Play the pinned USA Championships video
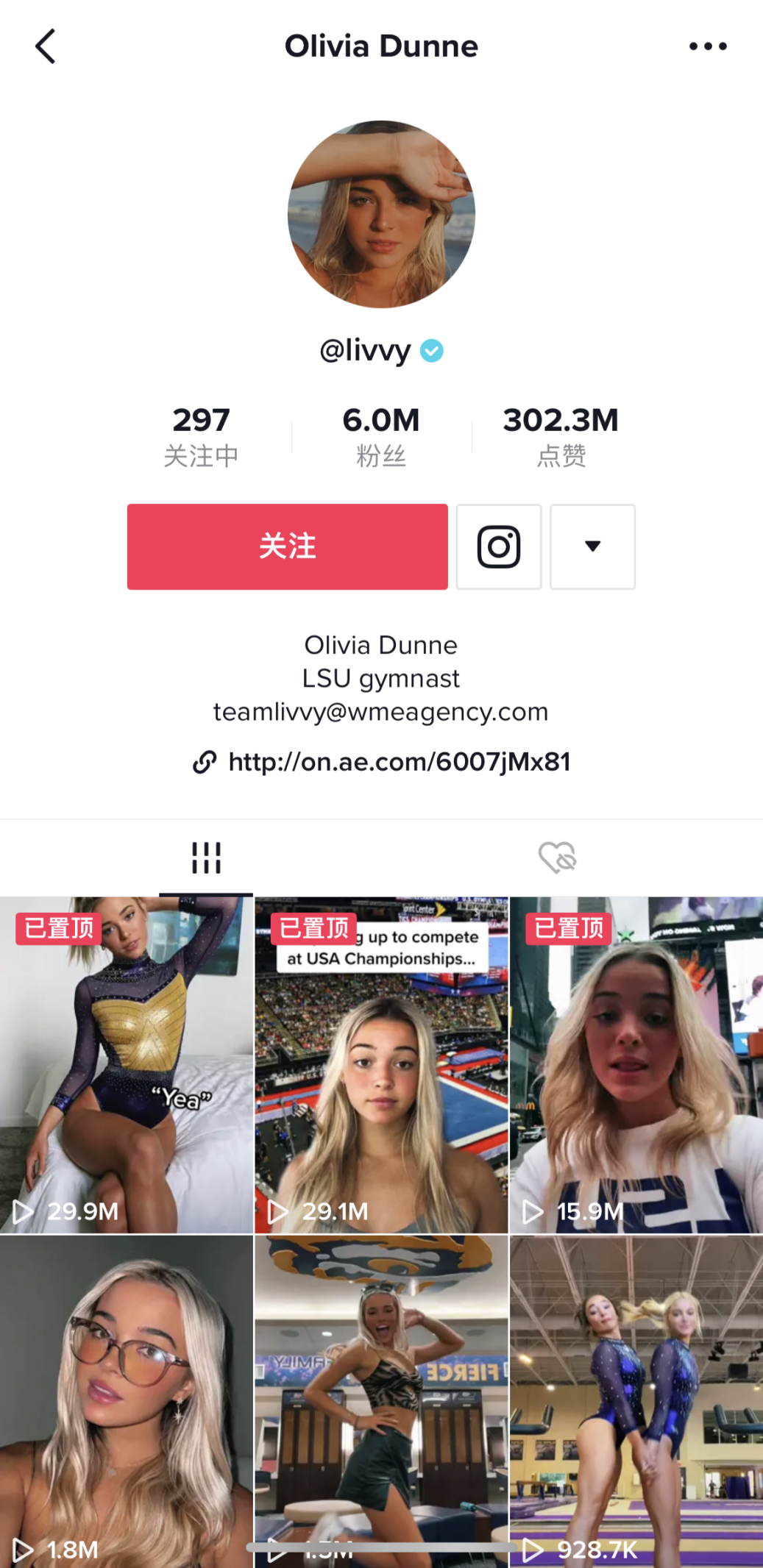This screenshot has height=1568, width=763. (x=381, y=1064)
